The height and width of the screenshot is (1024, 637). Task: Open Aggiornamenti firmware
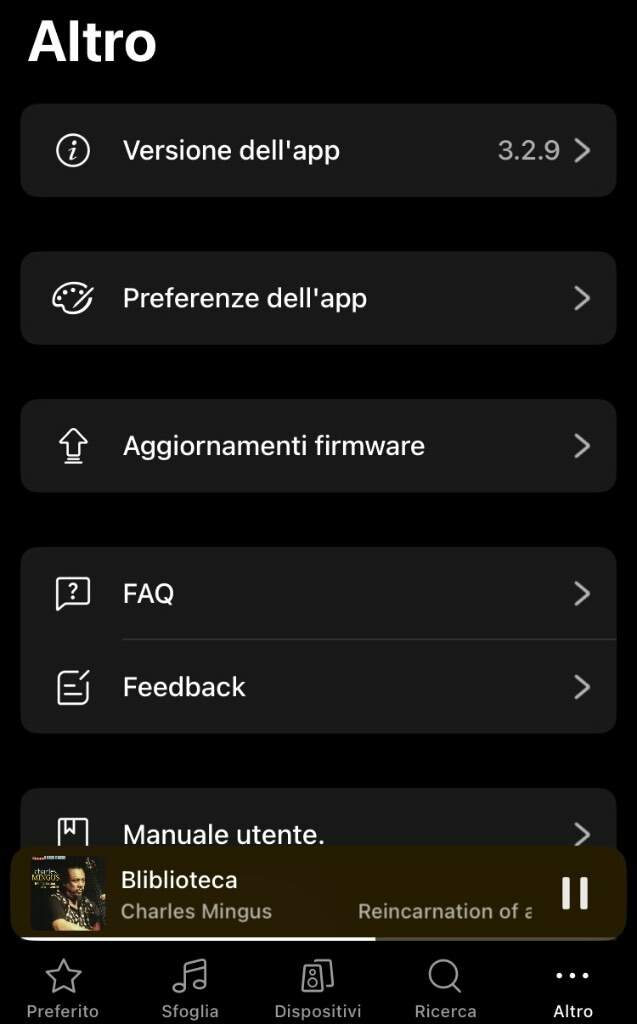pyautogui.click(x=318, y=446)
